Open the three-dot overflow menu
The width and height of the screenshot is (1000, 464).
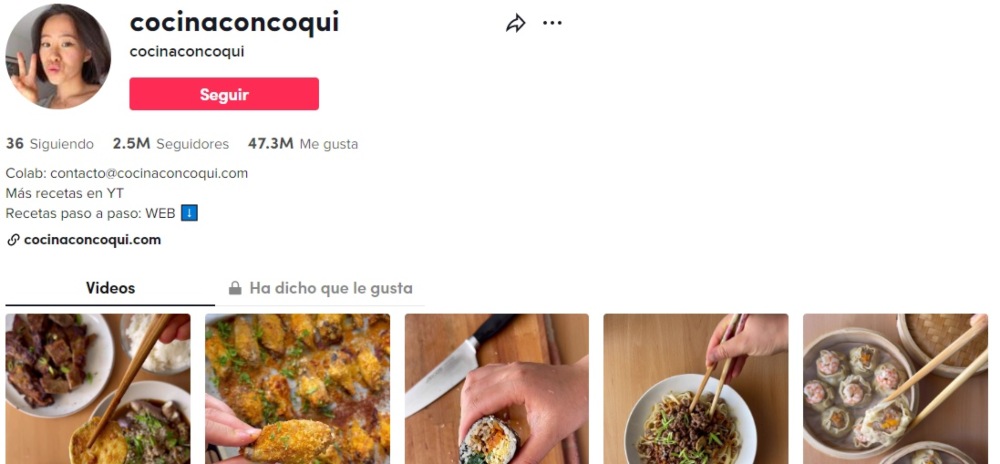552,23
